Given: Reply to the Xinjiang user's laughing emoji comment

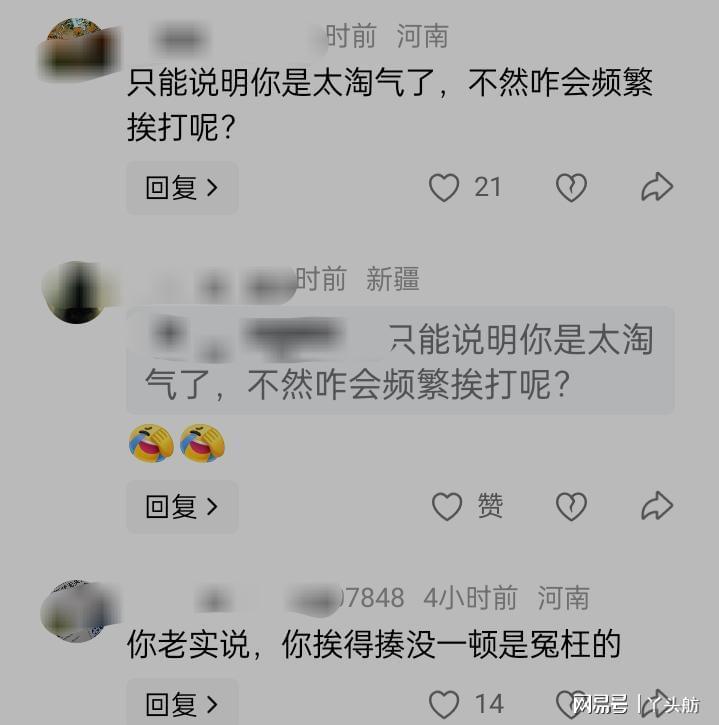Looking at the screenshot, I should (x=182, y=507).
